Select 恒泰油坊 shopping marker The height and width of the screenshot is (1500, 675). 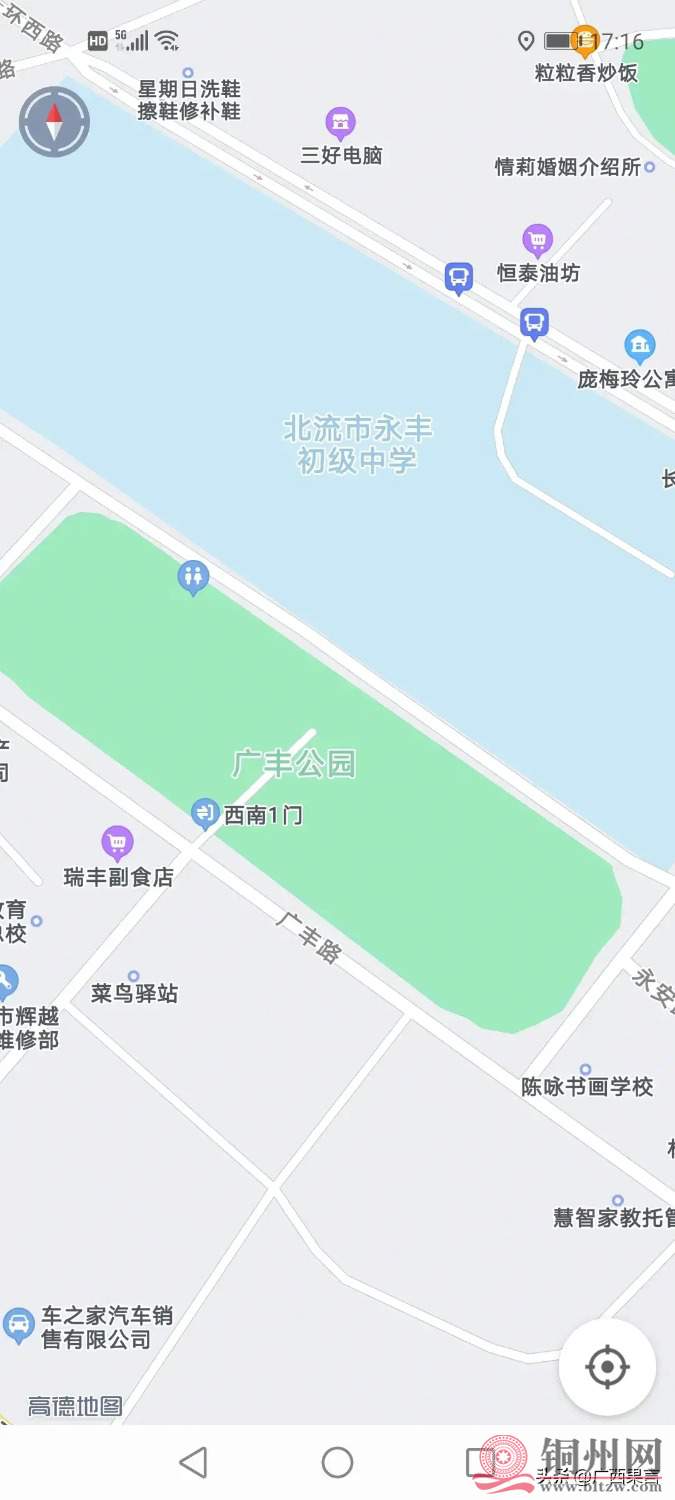pos(538,240)
